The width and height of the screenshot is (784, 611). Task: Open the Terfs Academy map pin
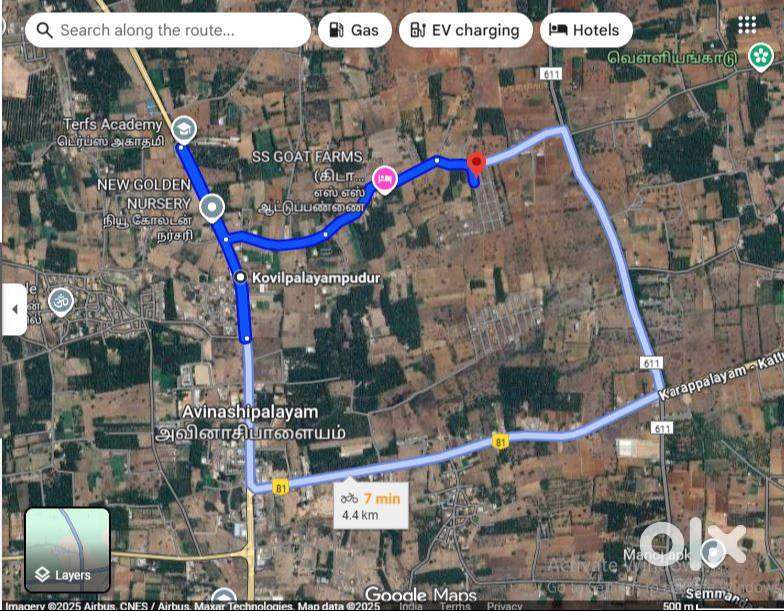click(x=183, y=128)
